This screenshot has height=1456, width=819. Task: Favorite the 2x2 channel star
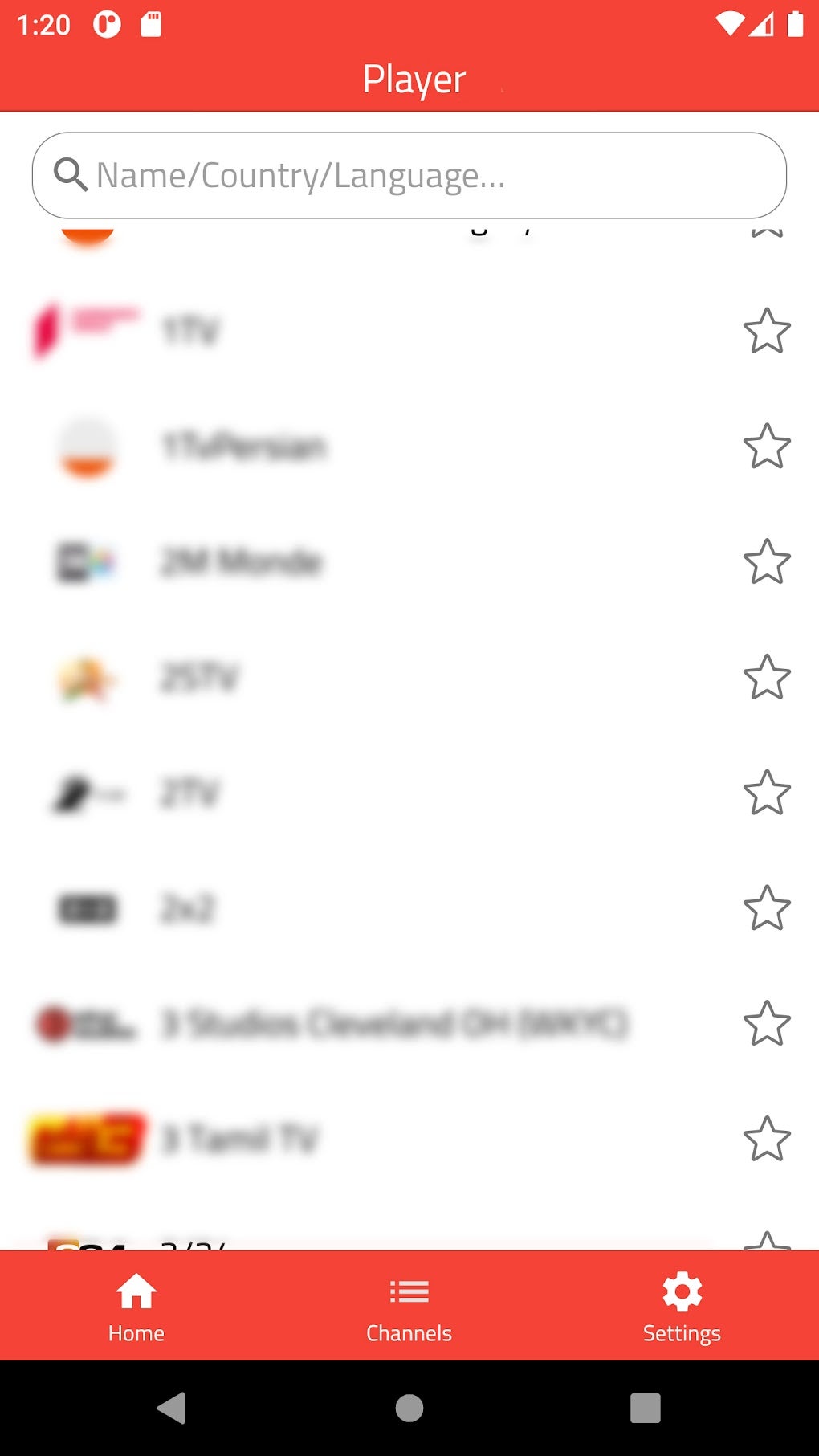click(x=765, y=910)
